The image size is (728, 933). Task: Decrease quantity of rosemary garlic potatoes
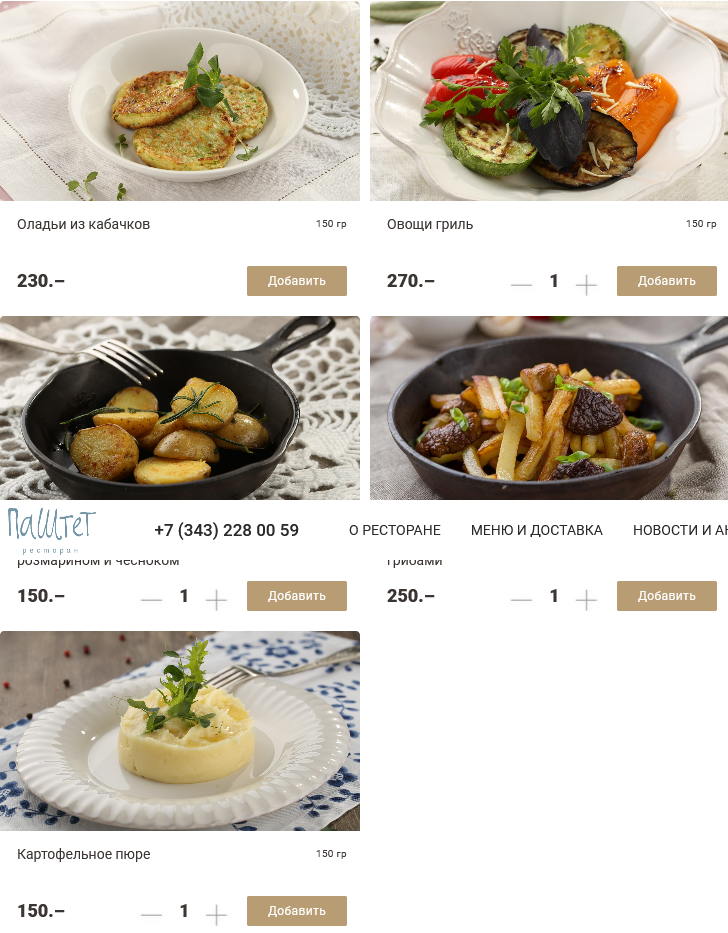[x=151, y=600]
